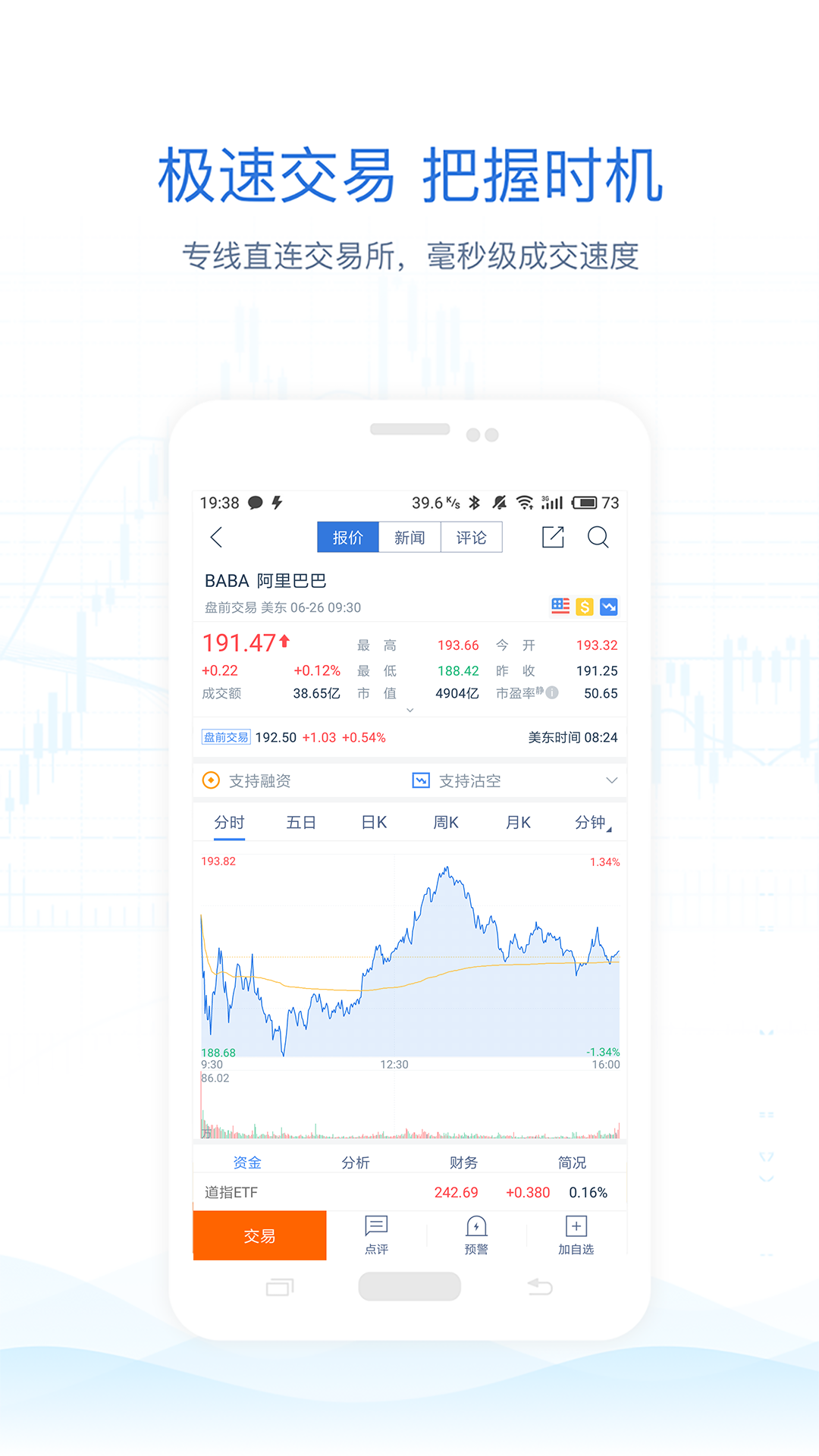
Task: Go back with the arrow icon
Action: pyautogui.click(x=217, y=538)
